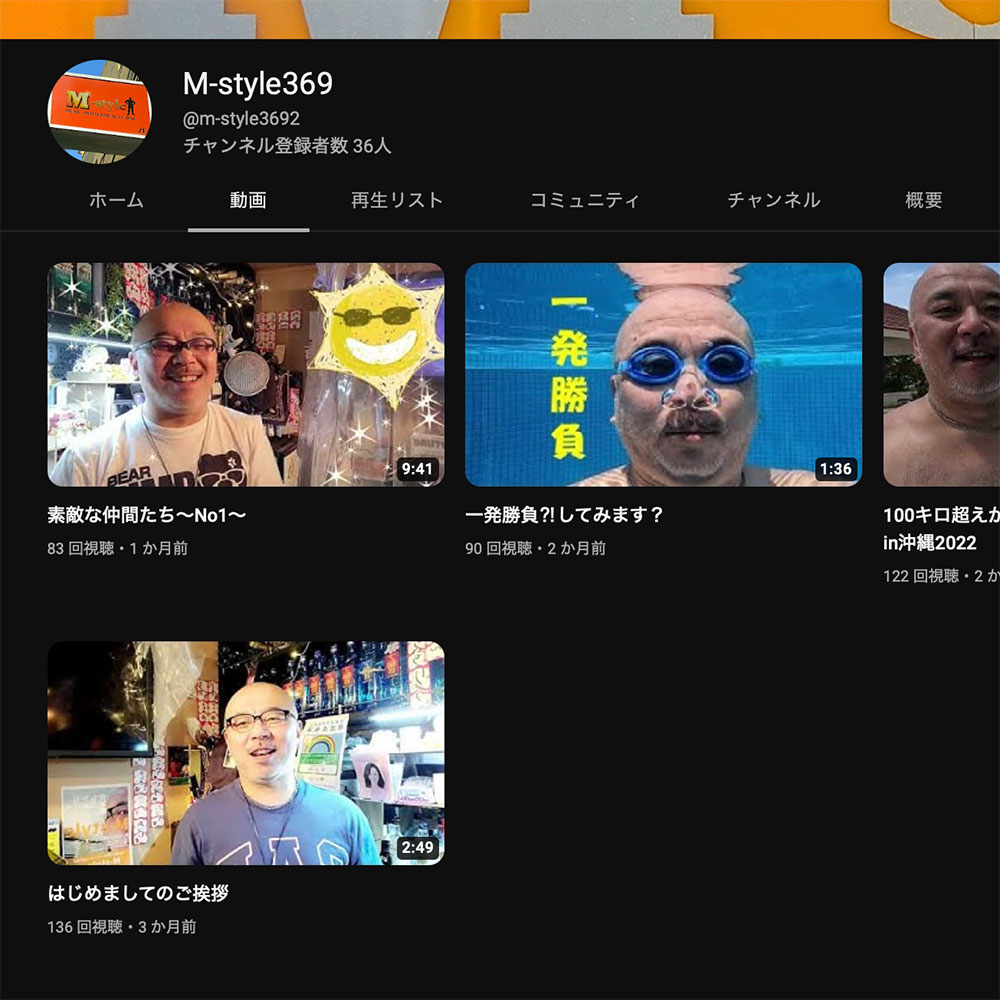Open the 概要 tab
The image size is (1000, 1000).
tap(923, 200)
